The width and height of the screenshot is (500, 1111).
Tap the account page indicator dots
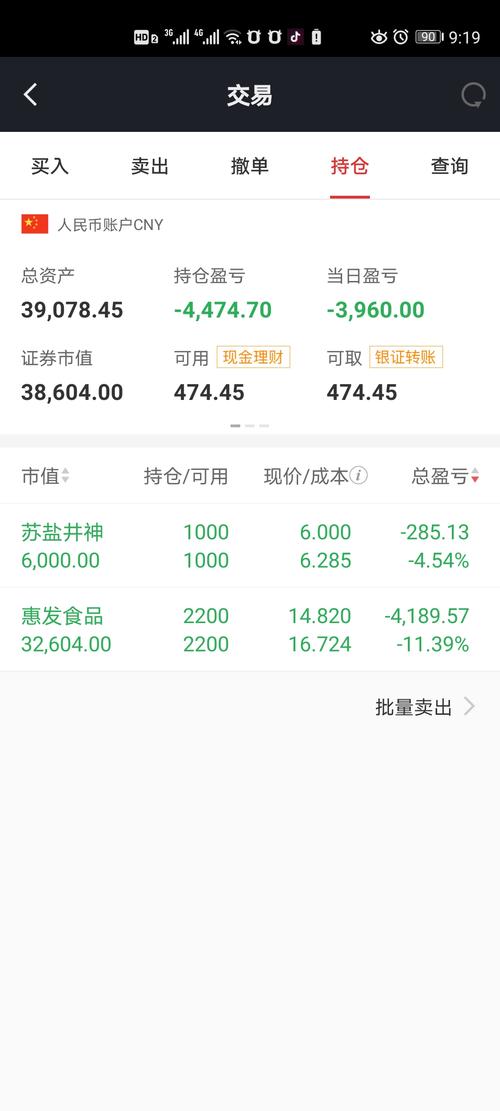[x=249, y=426]
